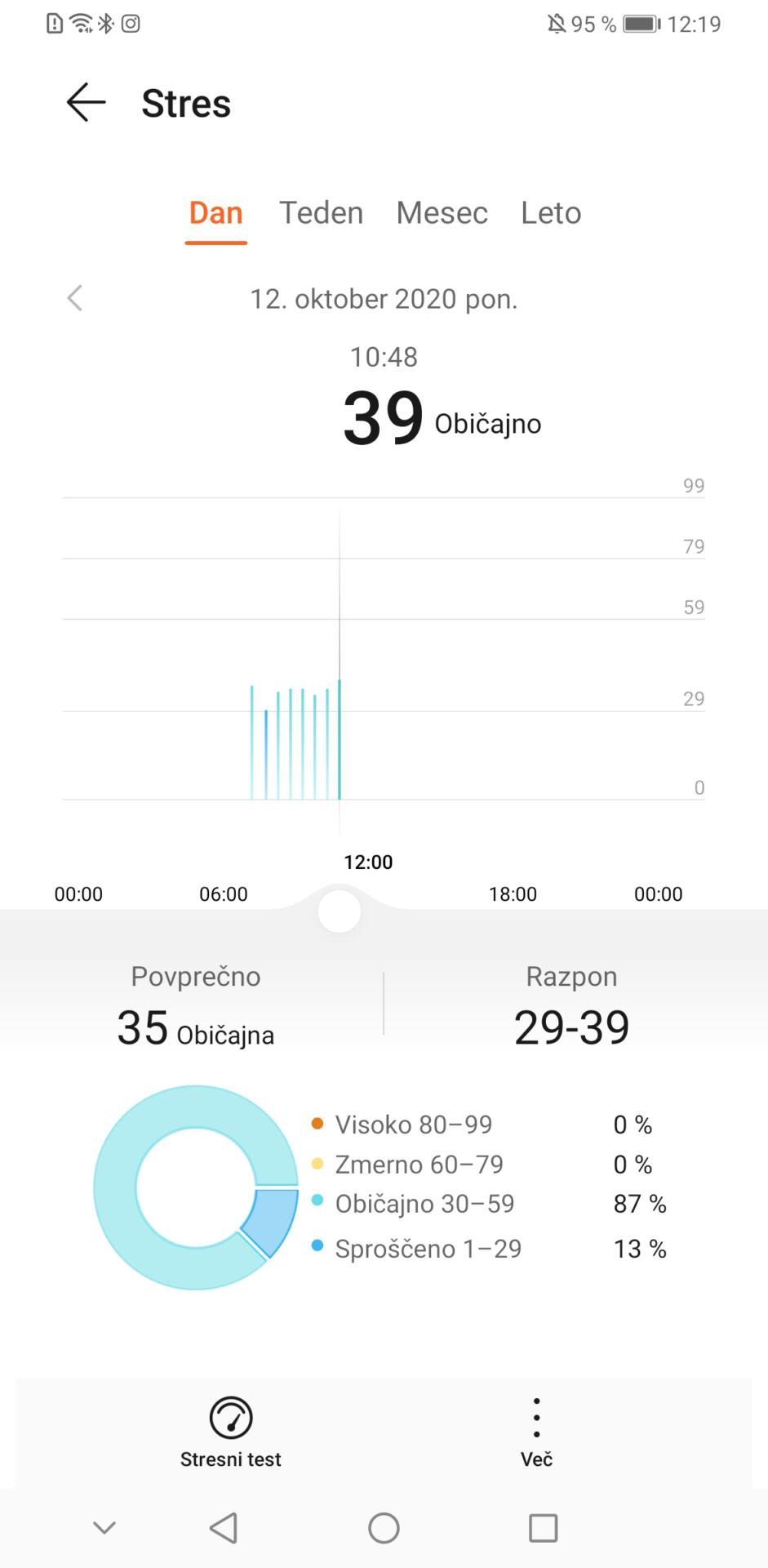Select the Dan tab
Image resolution: width=768 pixels, height=1568 pixels.
216,213
